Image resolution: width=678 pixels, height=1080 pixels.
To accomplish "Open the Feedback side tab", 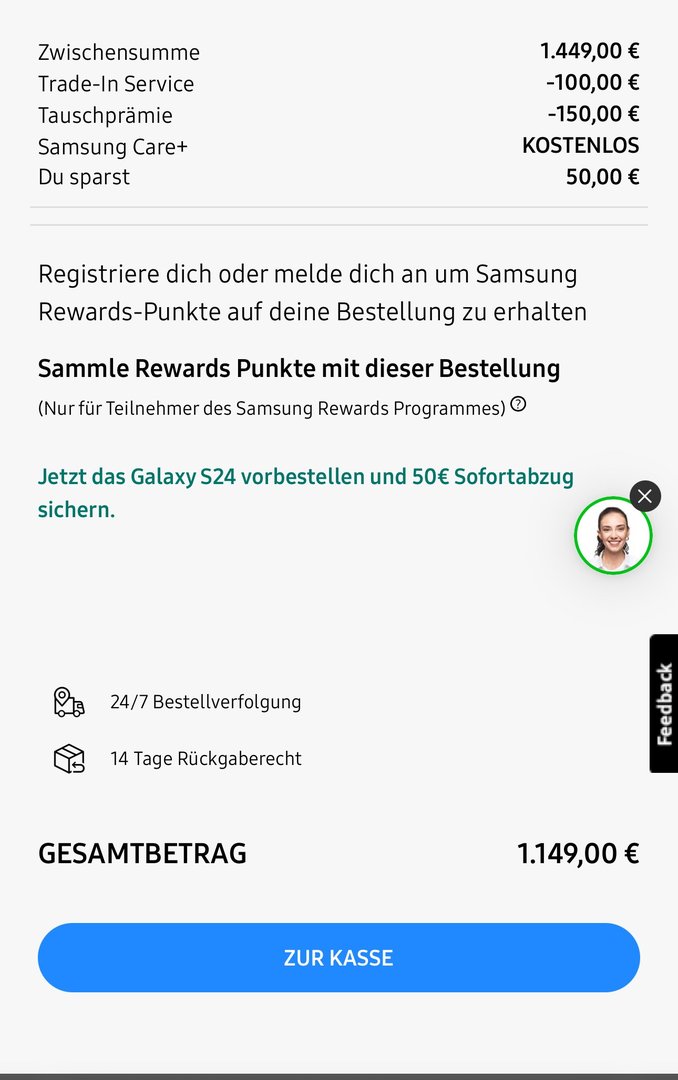I will click(664, 703).
